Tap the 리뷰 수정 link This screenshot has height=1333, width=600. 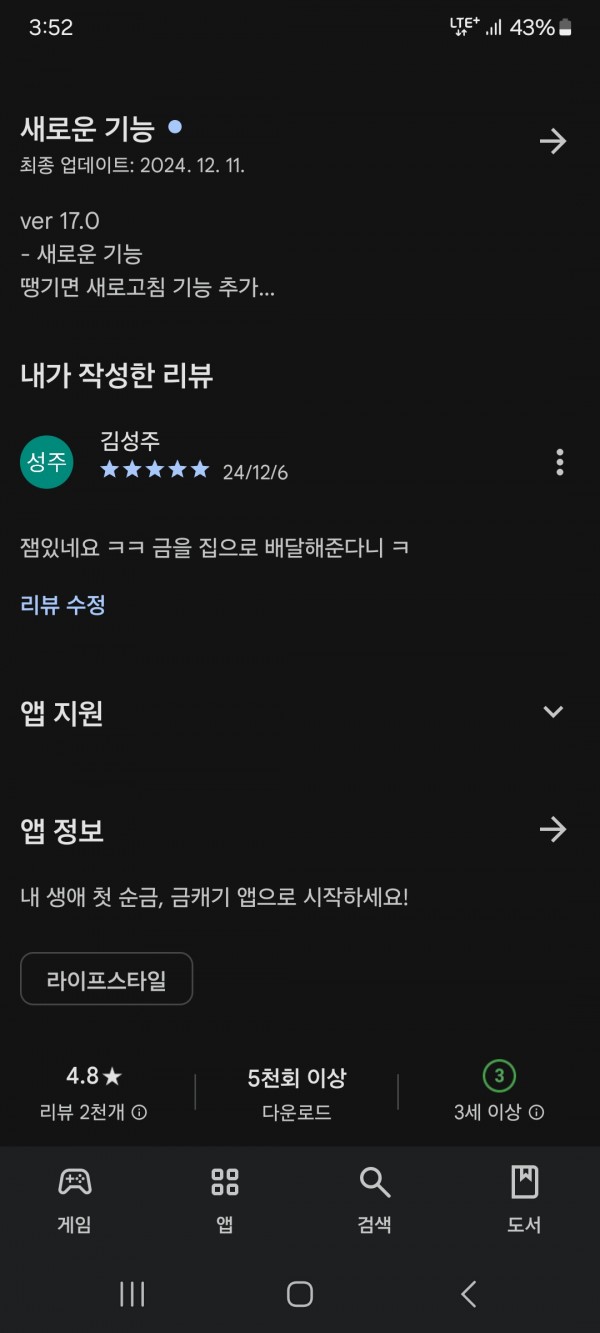pos(63,604)
